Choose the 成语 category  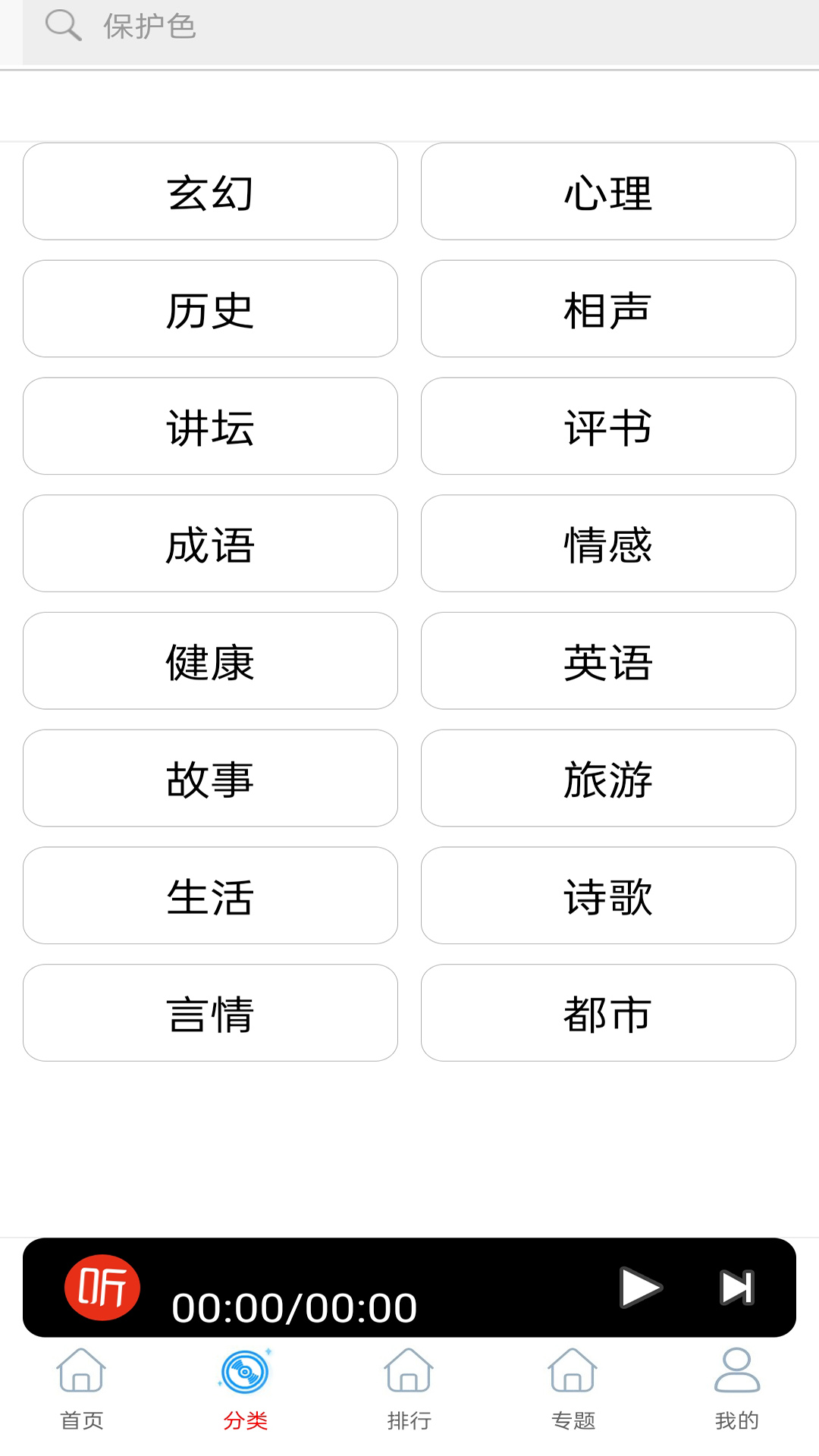click(210, 544)
